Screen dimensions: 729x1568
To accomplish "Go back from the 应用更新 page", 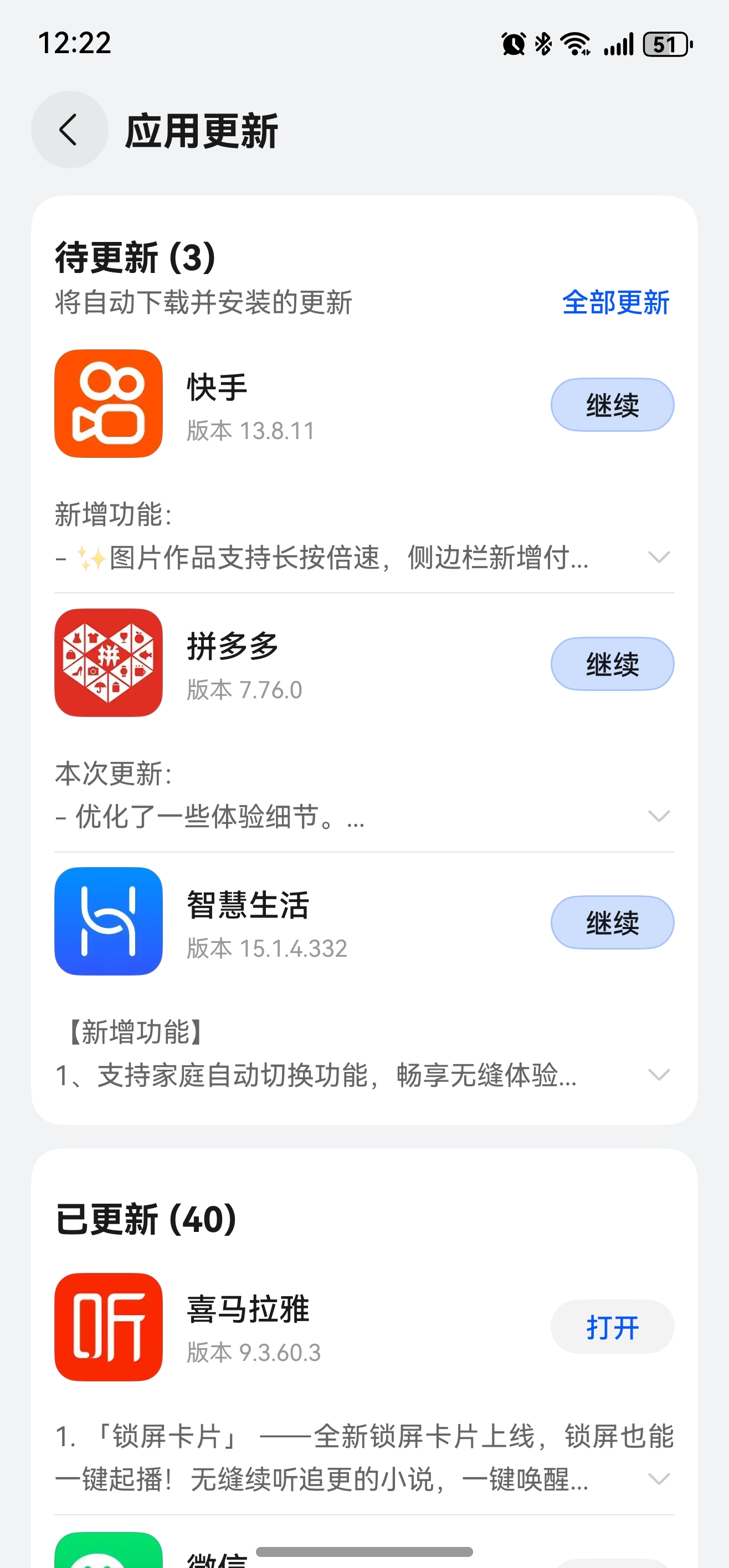I will 69,130.
